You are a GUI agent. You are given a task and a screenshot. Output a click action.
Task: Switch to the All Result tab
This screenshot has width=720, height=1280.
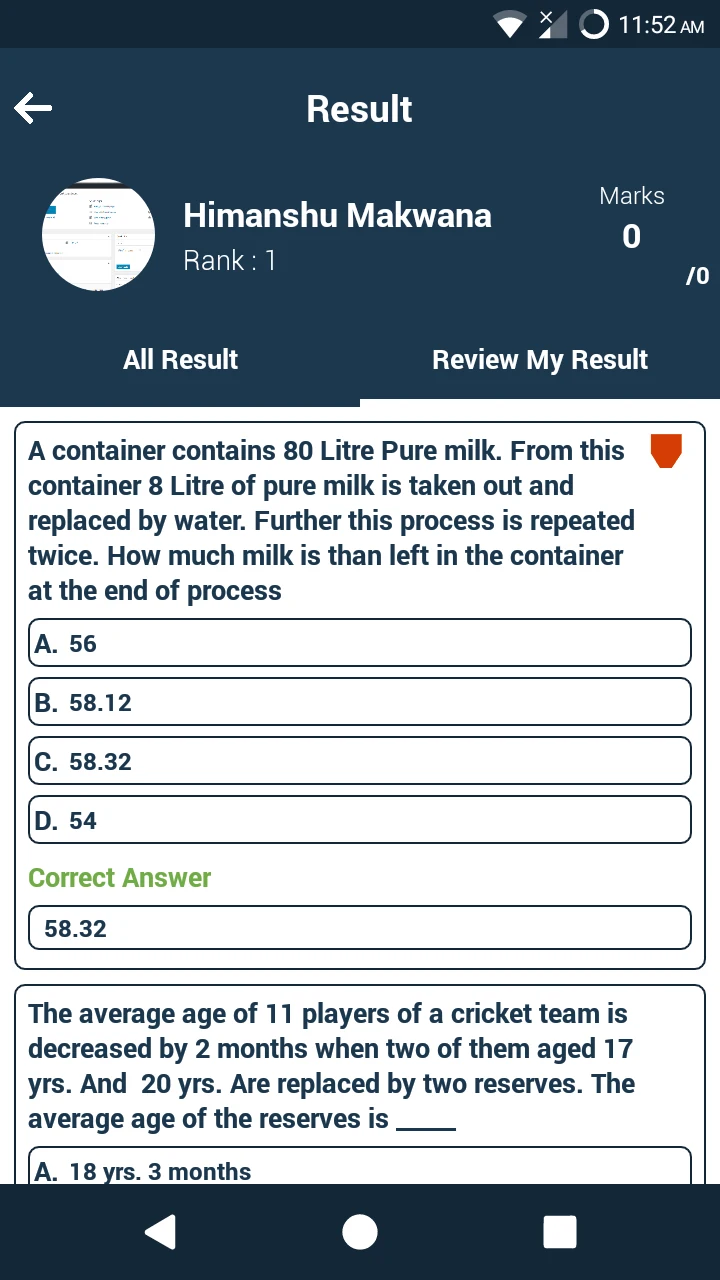(180, 360)
